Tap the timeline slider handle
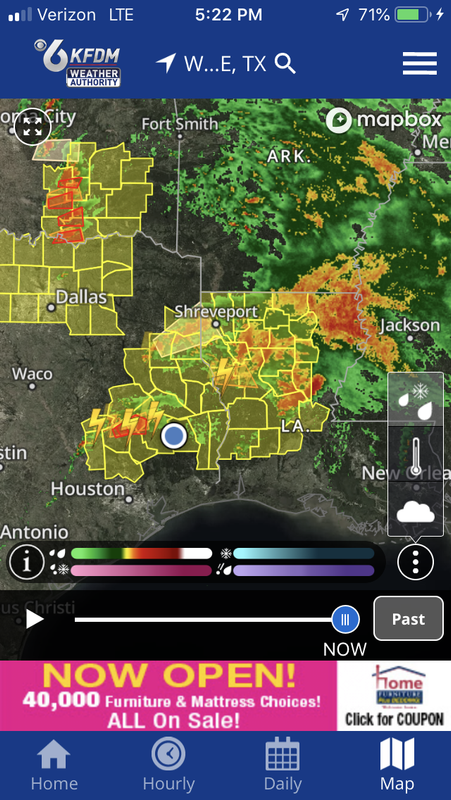 click(345, 619)
